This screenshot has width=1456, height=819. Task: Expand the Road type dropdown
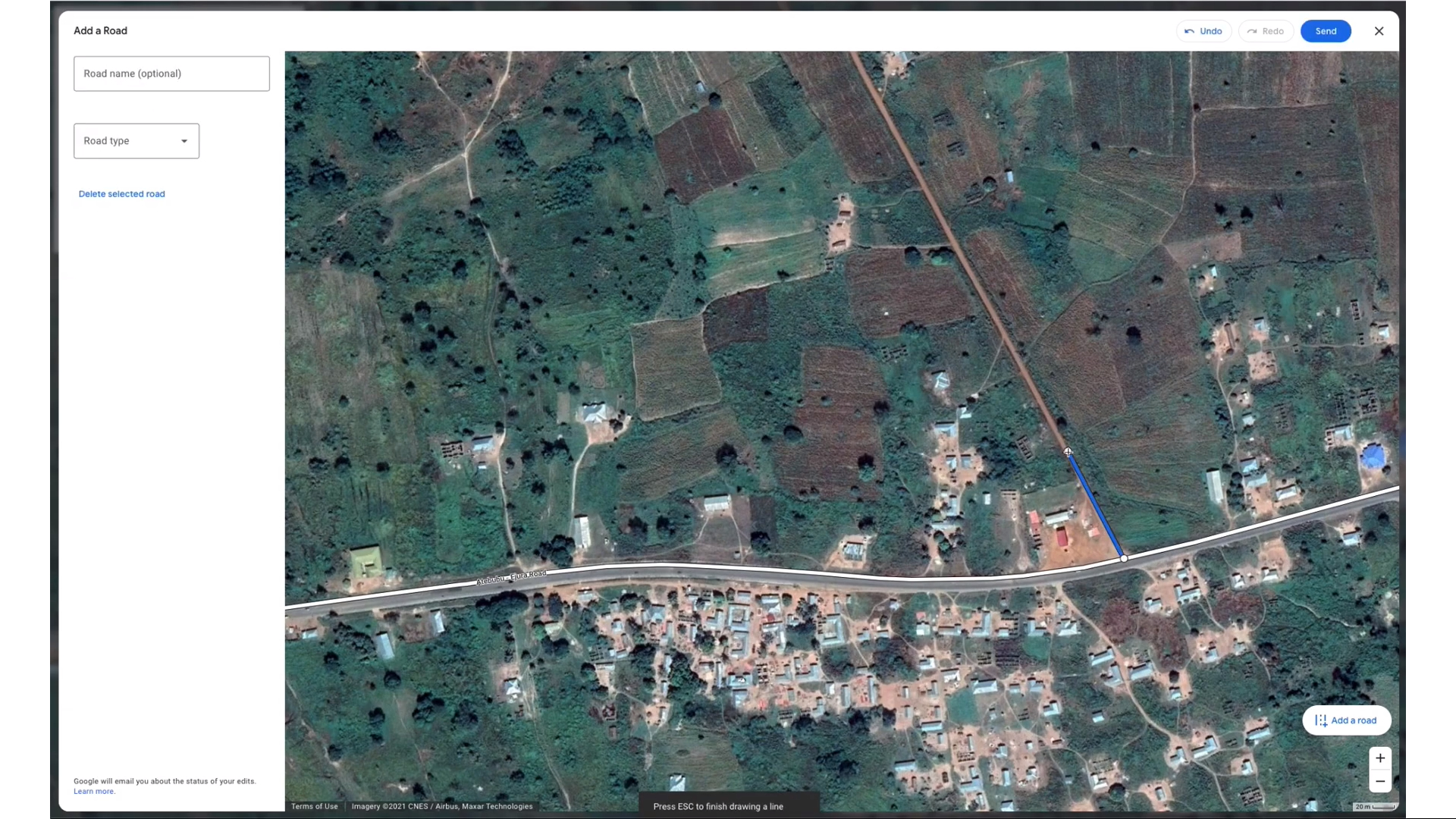(x=136, y=141)
